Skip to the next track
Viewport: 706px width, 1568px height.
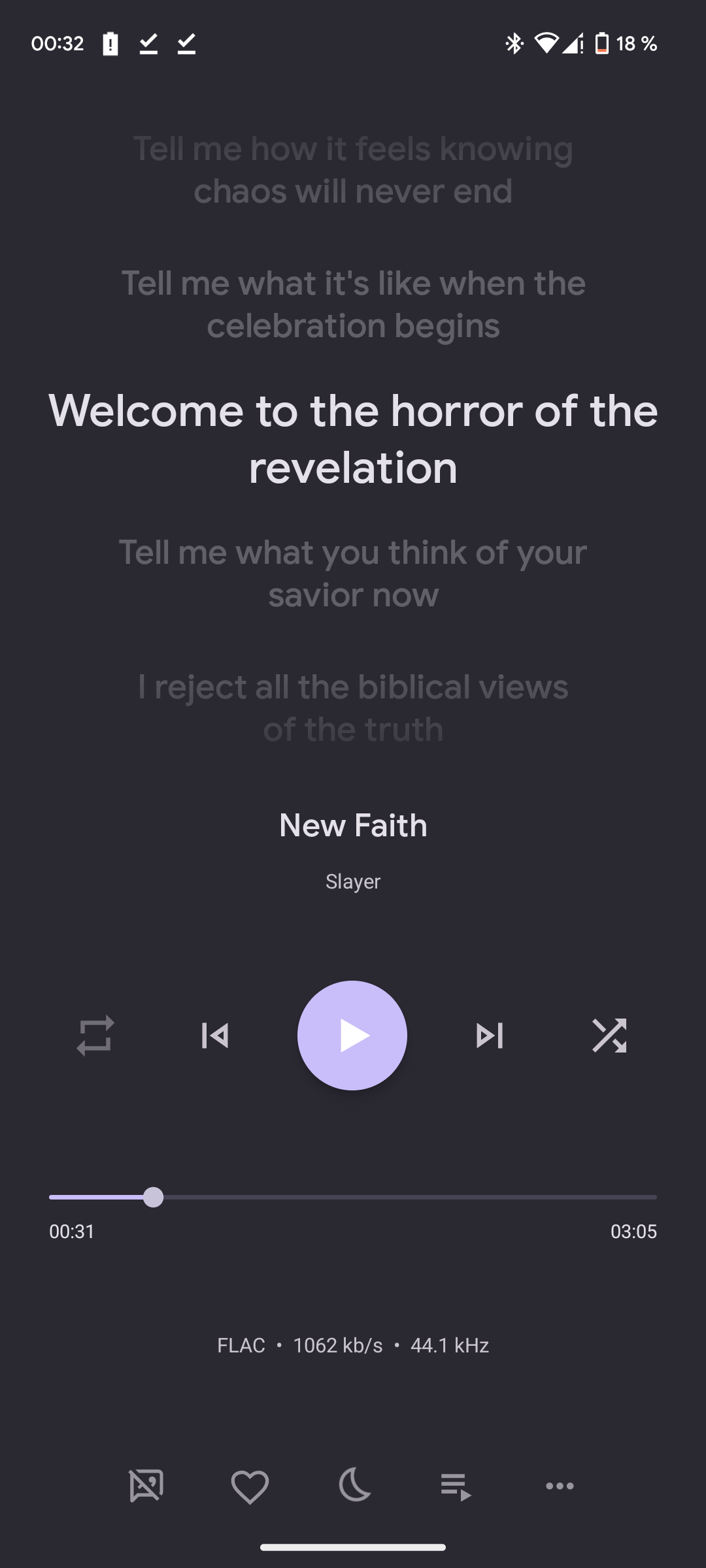click(x=490, y=1036)
